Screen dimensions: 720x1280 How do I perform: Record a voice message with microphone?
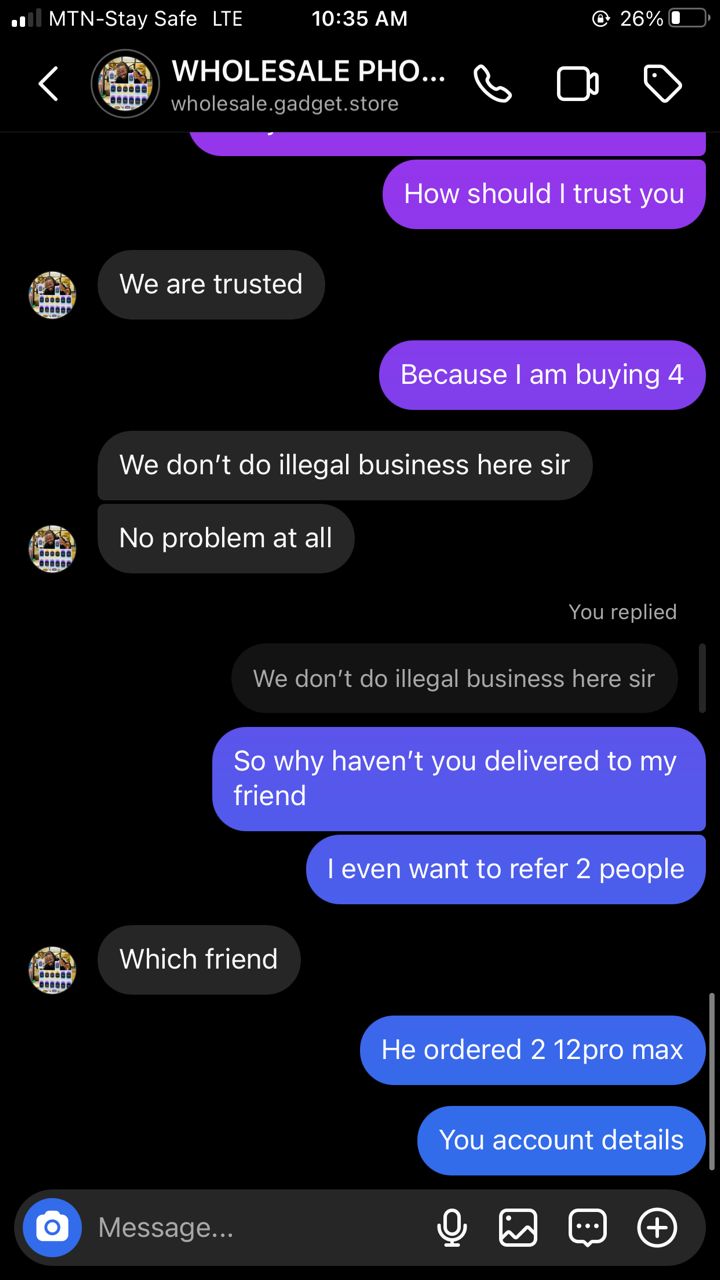click(452, 1227)
